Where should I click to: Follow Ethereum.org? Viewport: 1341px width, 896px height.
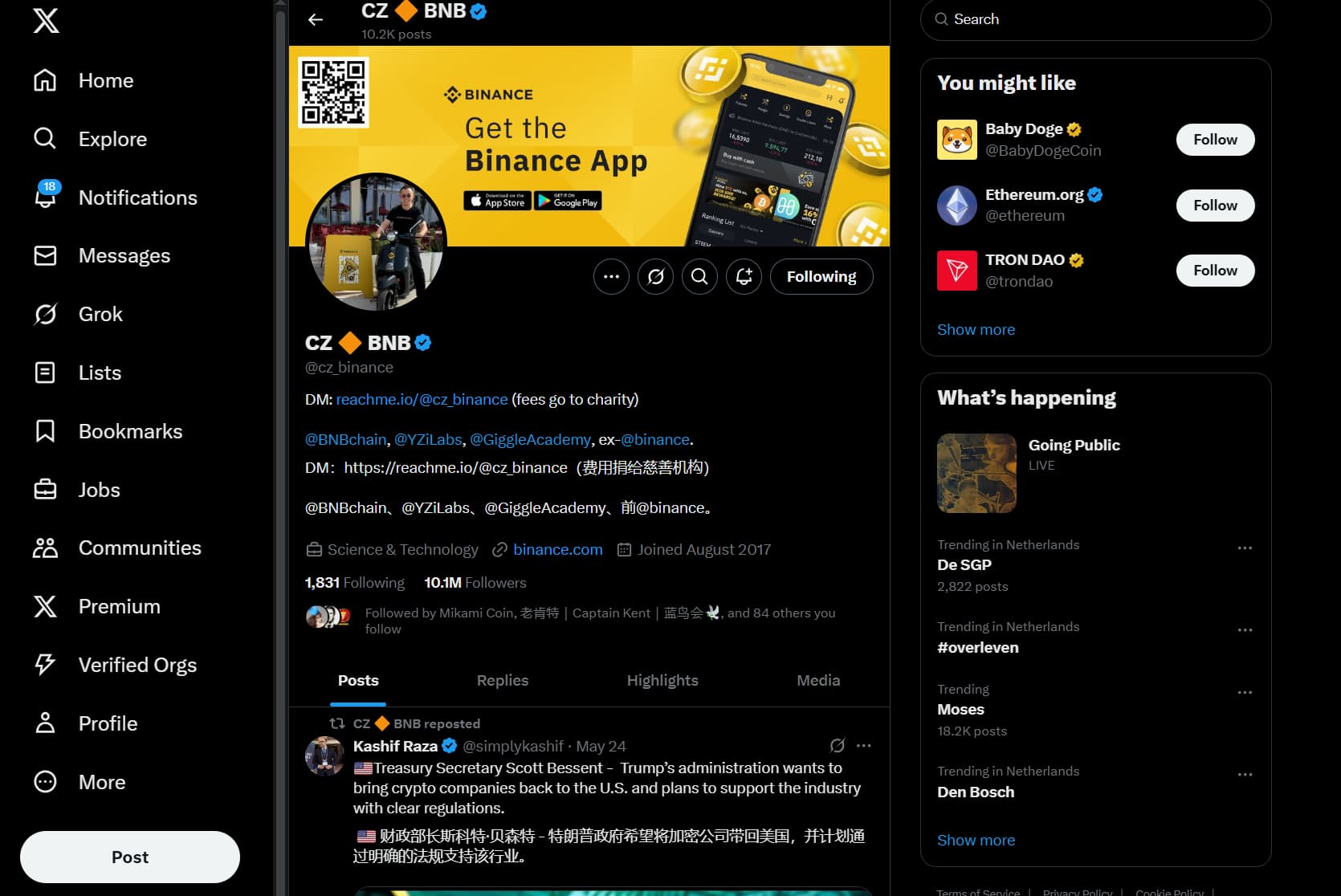point(1214,206)
